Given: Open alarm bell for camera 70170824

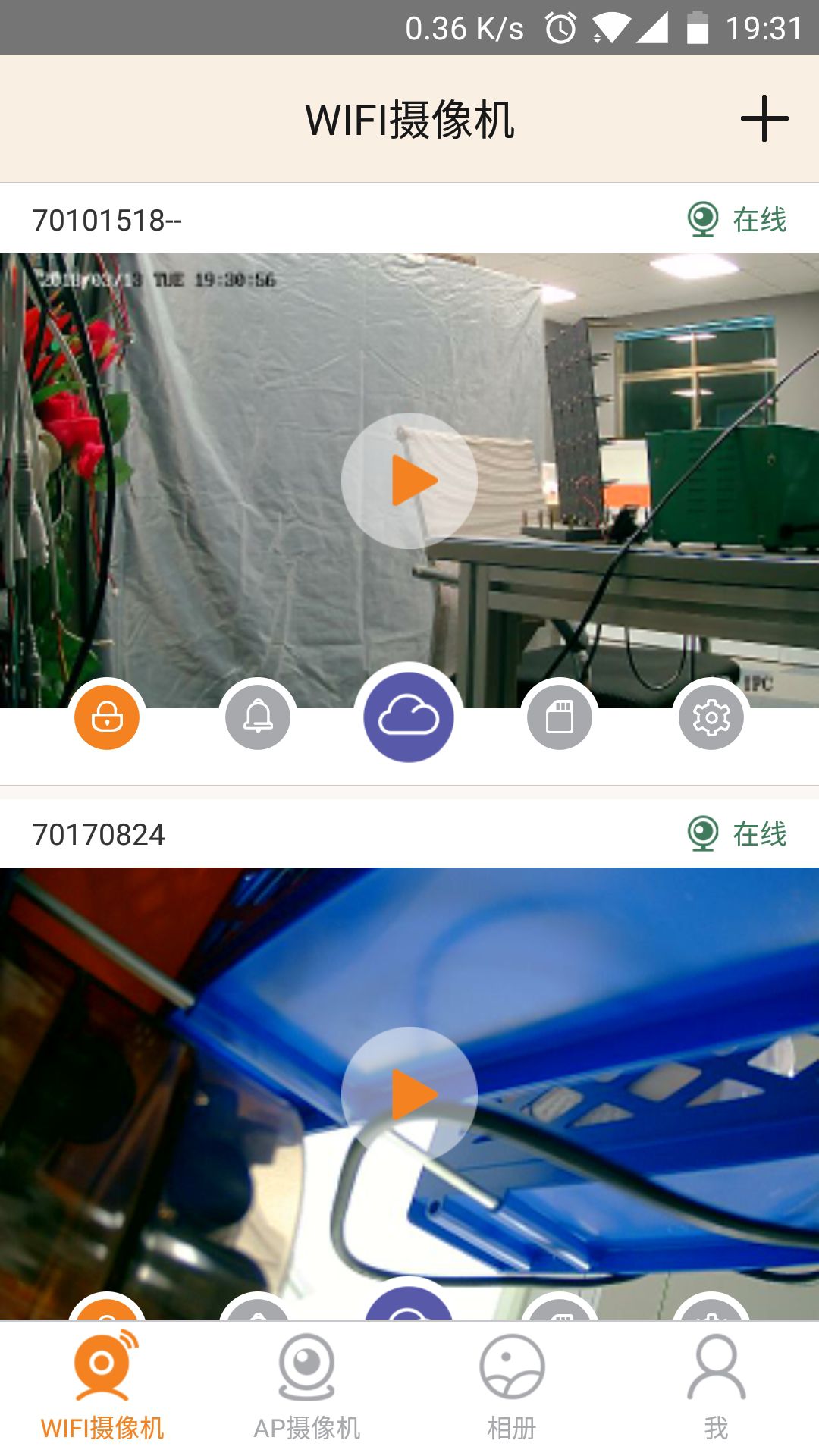Looking at the screenshot, I should pos(258,1313).
